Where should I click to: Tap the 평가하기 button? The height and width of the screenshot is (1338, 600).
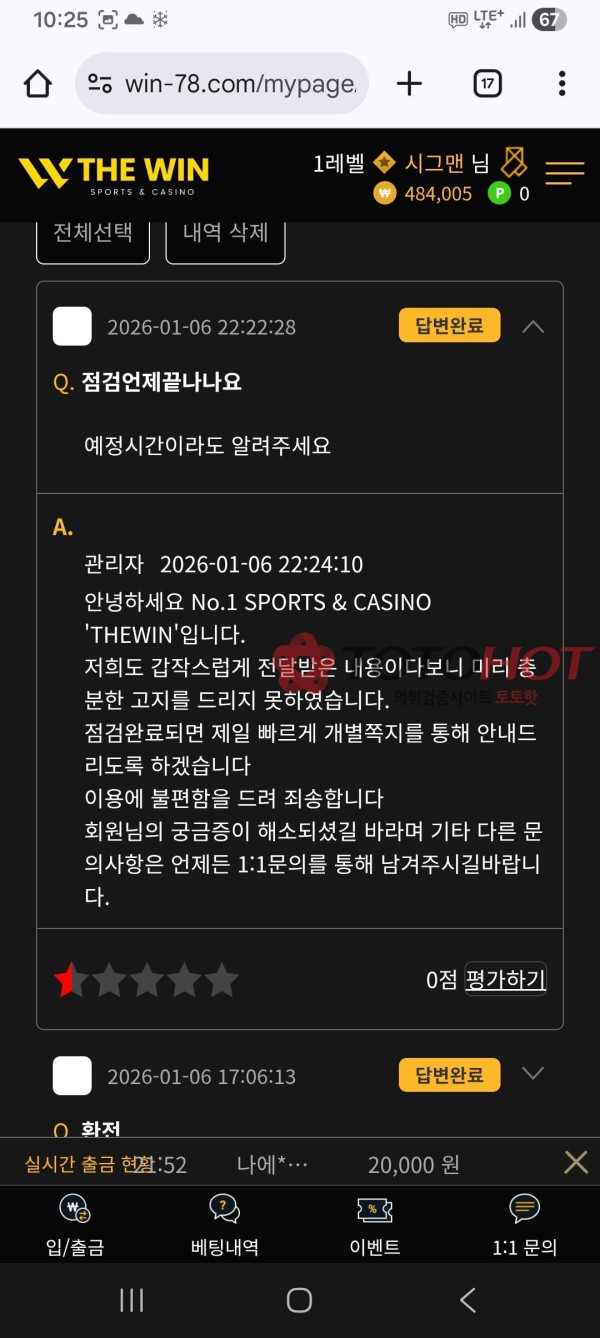pyautogui.click(x=505, y=980)
